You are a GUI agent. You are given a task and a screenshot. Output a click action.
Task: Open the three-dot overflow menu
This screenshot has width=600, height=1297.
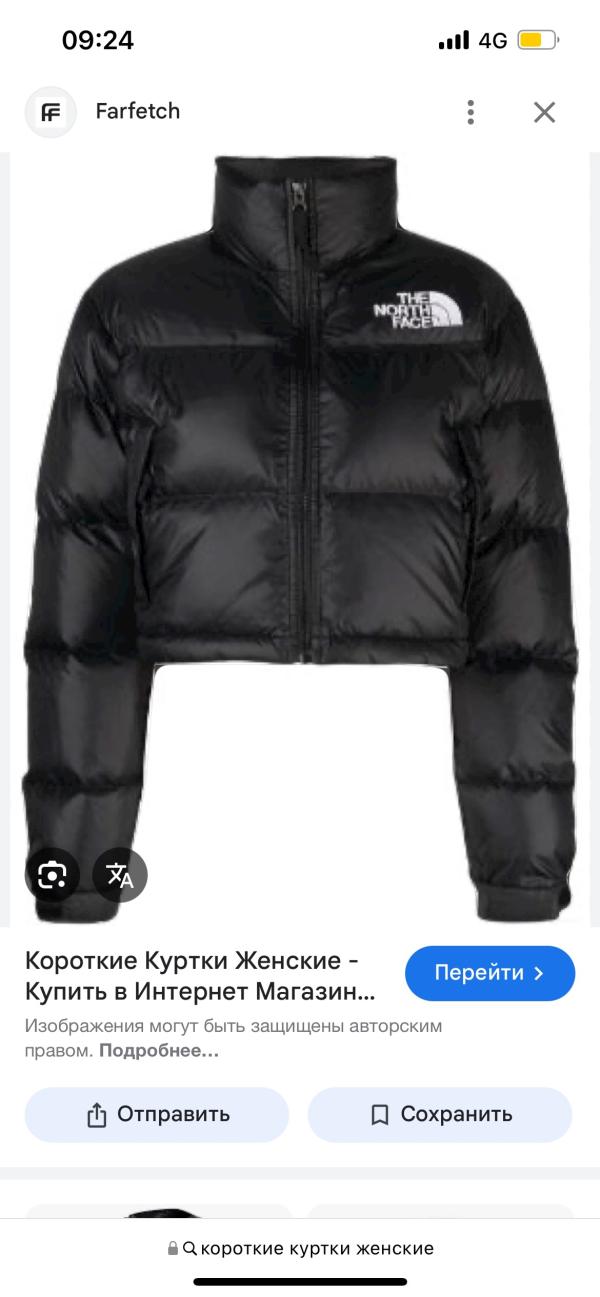[x=470, y=112]
